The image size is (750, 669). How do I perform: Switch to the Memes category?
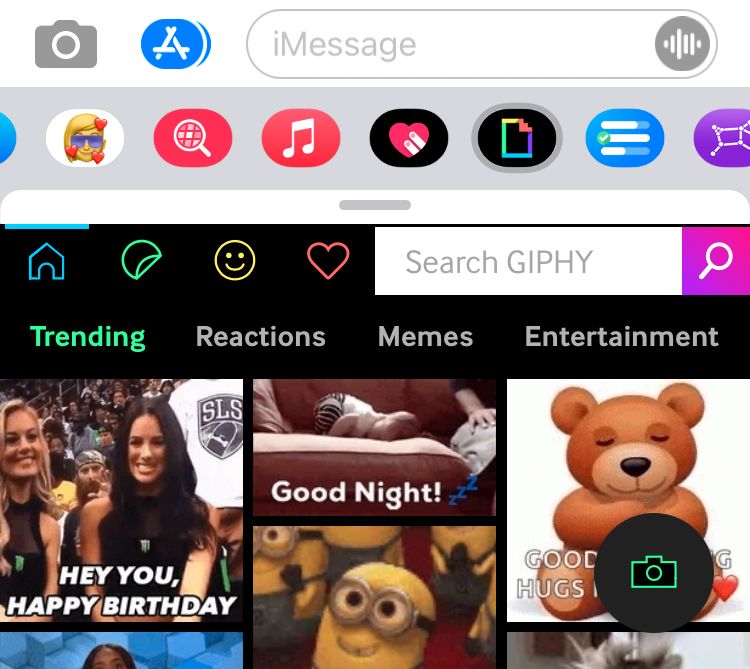point(425,337)
